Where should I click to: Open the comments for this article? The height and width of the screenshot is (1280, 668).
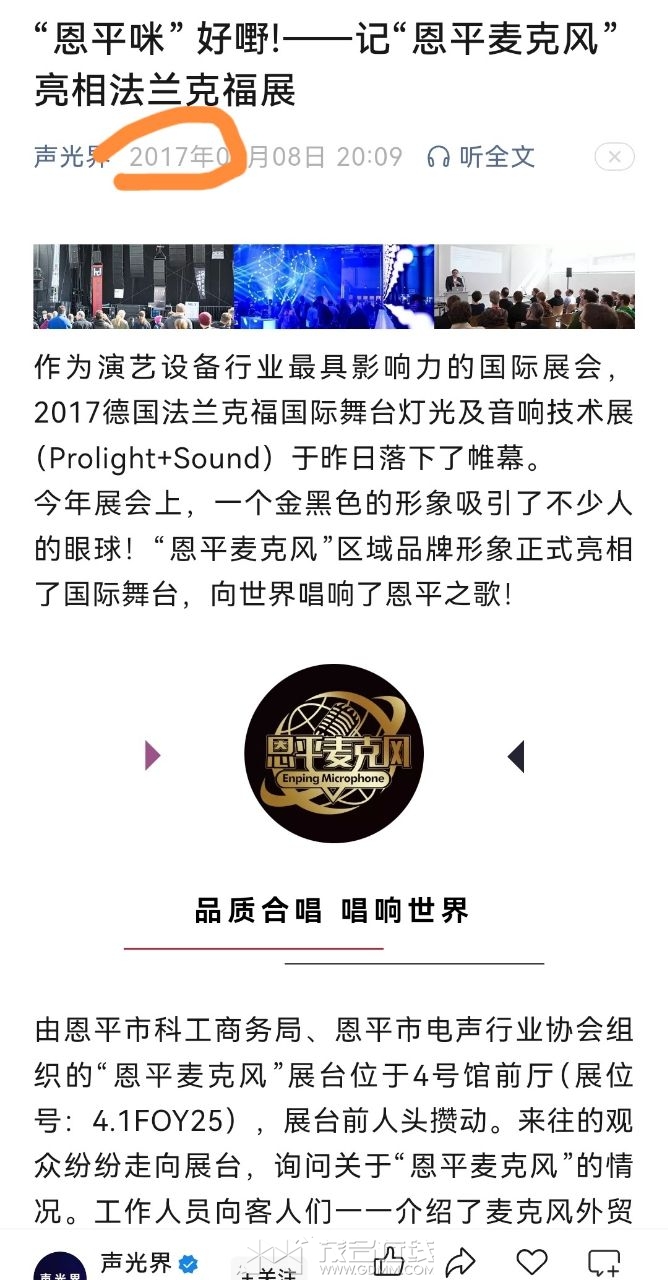(604, 1261)
